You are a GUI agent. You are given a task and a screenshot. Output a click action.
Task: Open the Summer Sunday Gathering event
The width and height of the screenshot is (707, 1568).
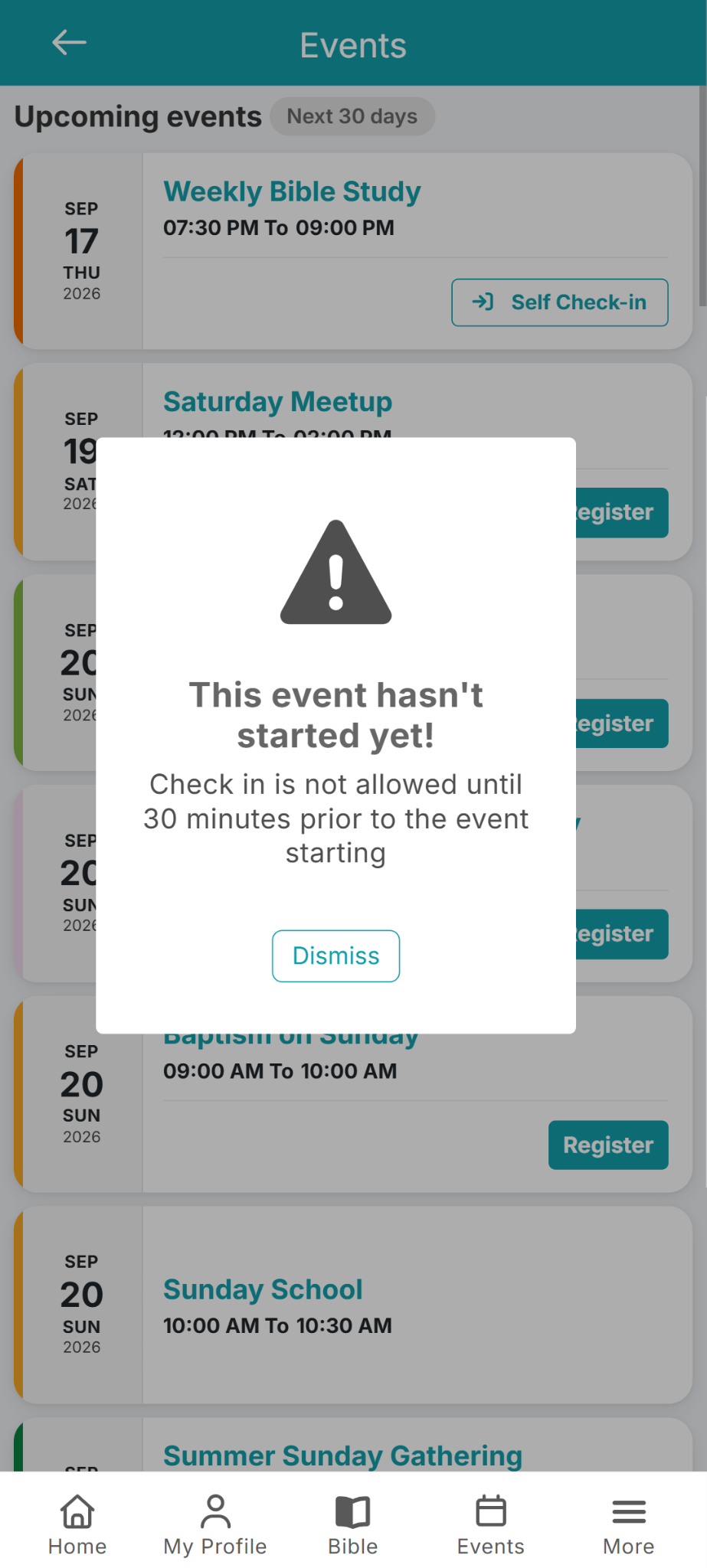[x=342, y=1455]
